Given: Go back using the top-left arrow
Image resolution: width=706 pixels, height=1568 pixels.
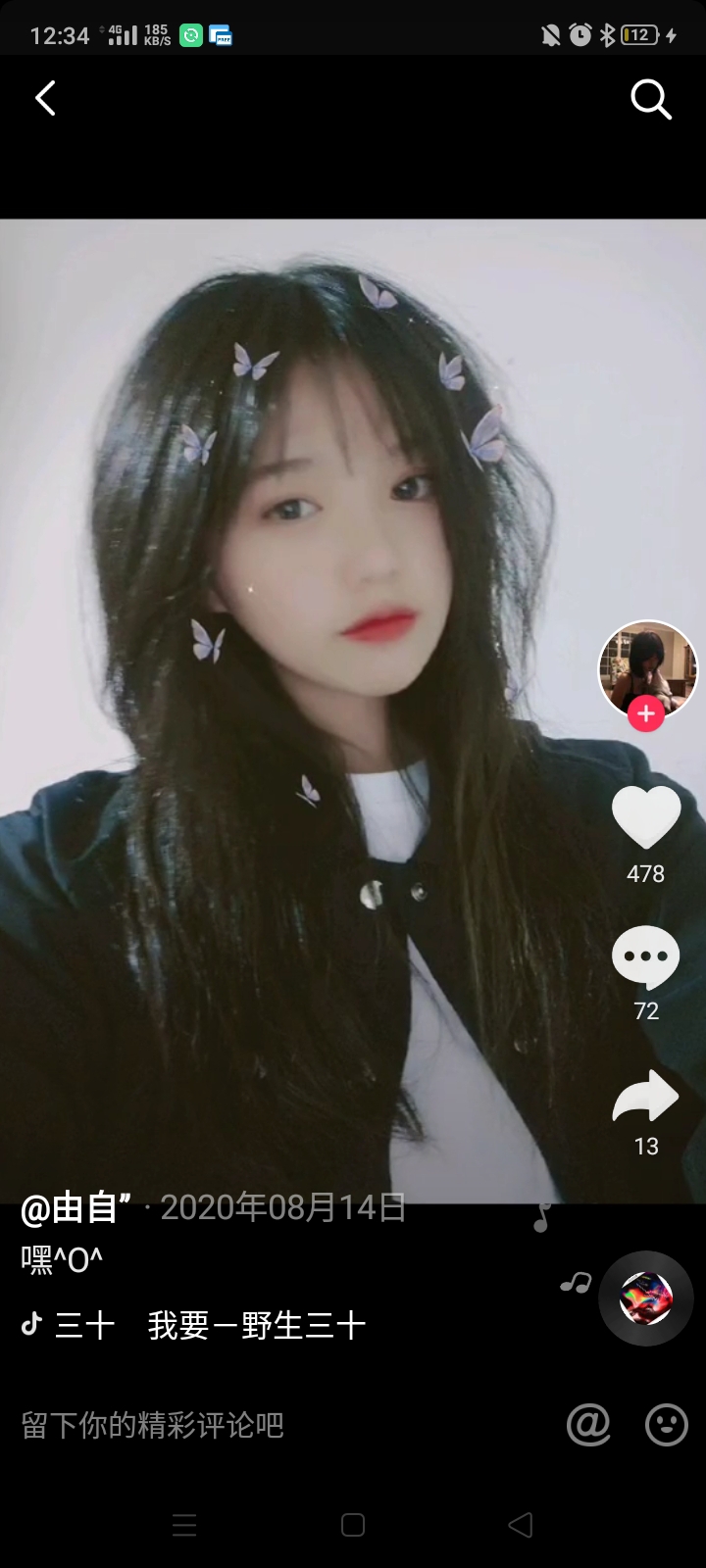Looking at the screenshot, I should pyautogui.click(x=45, y=98).
